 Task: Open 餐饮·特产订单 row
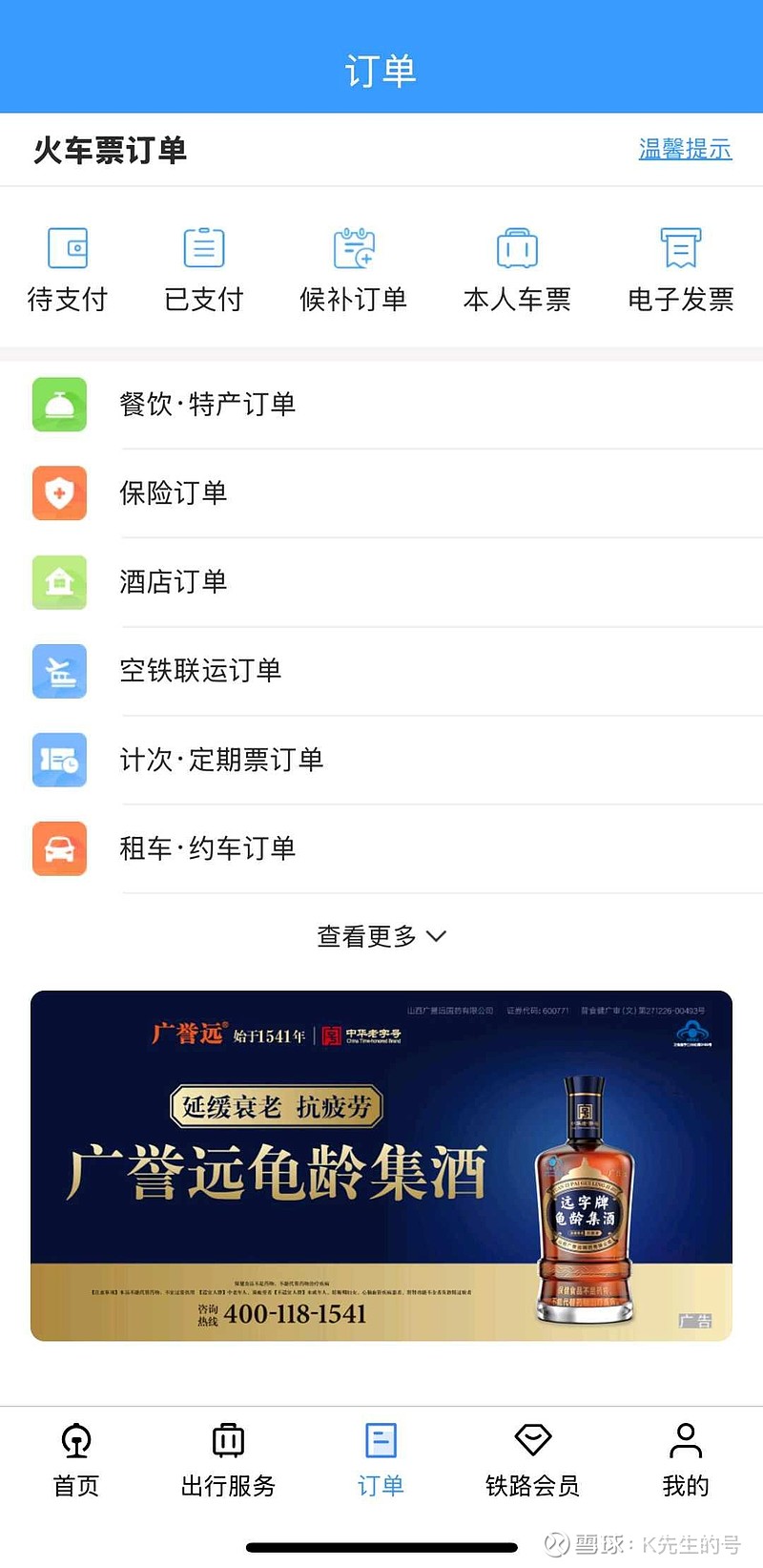click(x=381, y=405)
